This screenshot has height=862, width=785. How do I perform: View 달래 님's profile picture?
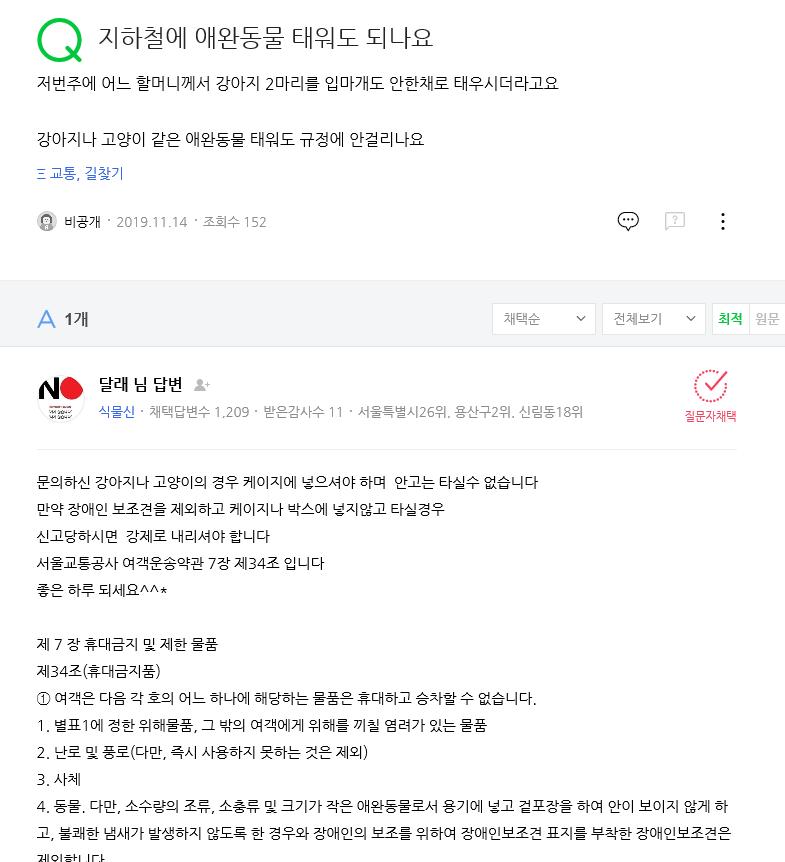click(x=60, y=397)
